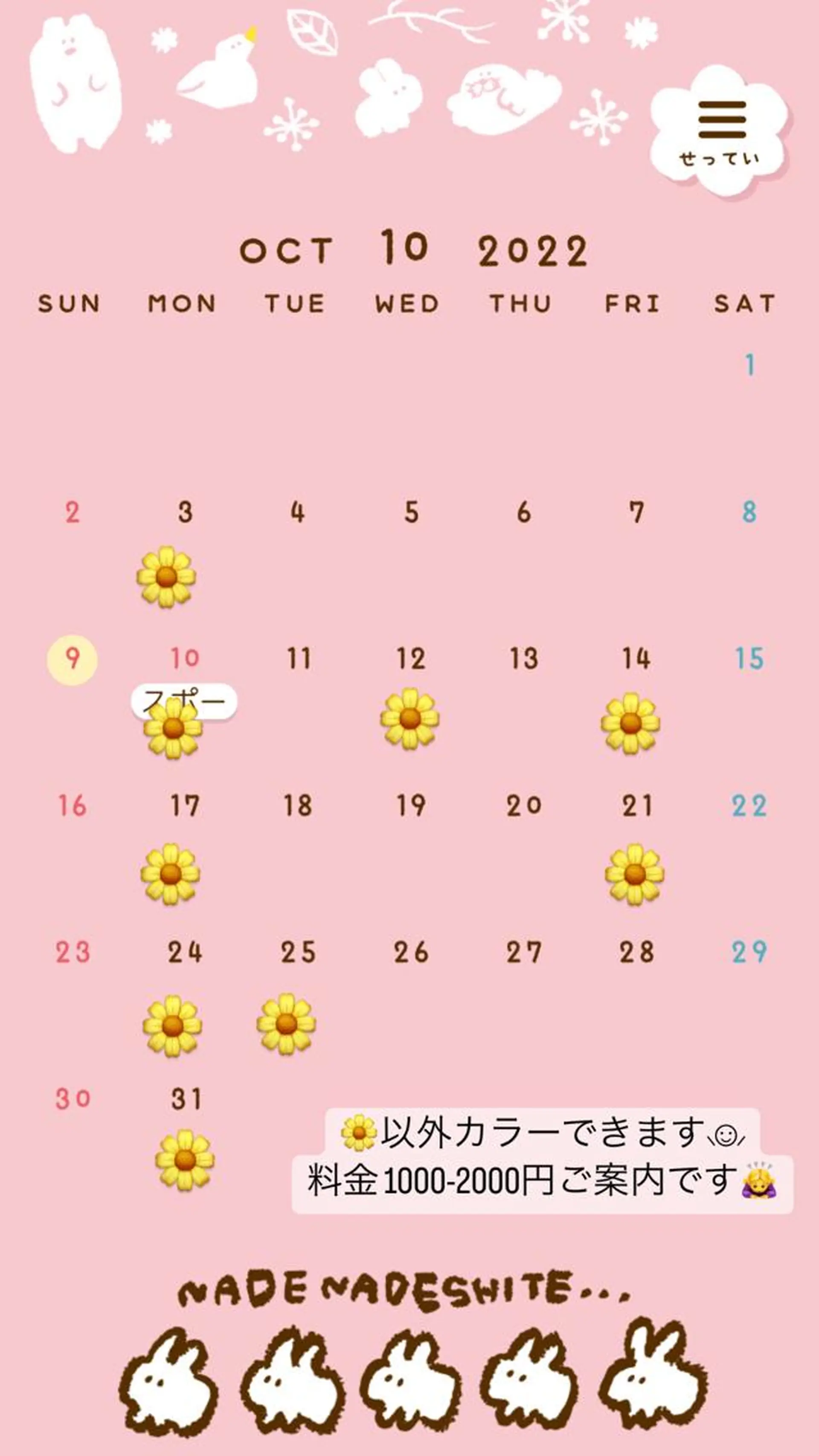
Task: Select October 27 on the calendar
Action: [x=523, y=952]
